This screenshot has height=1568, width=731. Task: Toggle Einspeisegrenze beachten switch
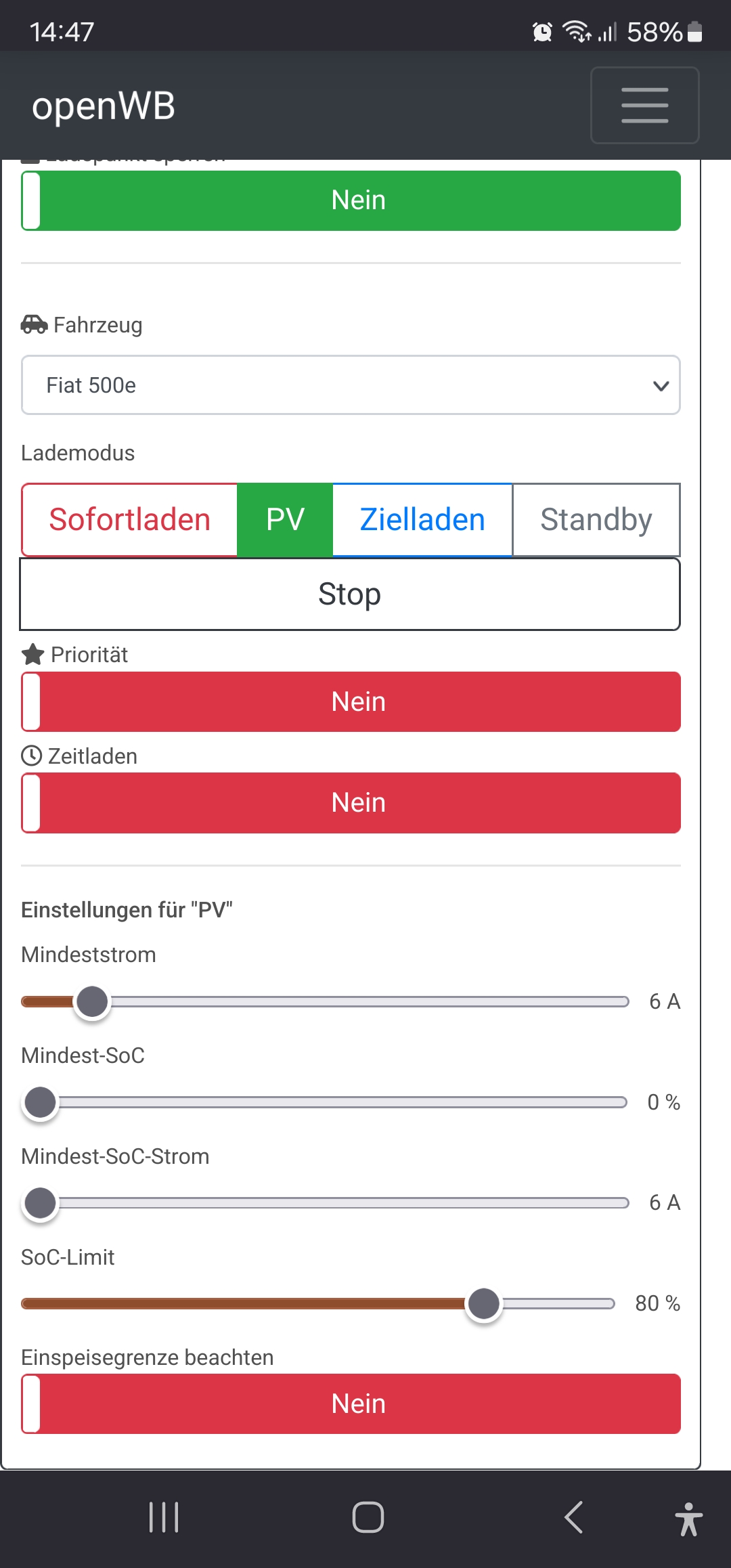click(x=351, y=1403)
